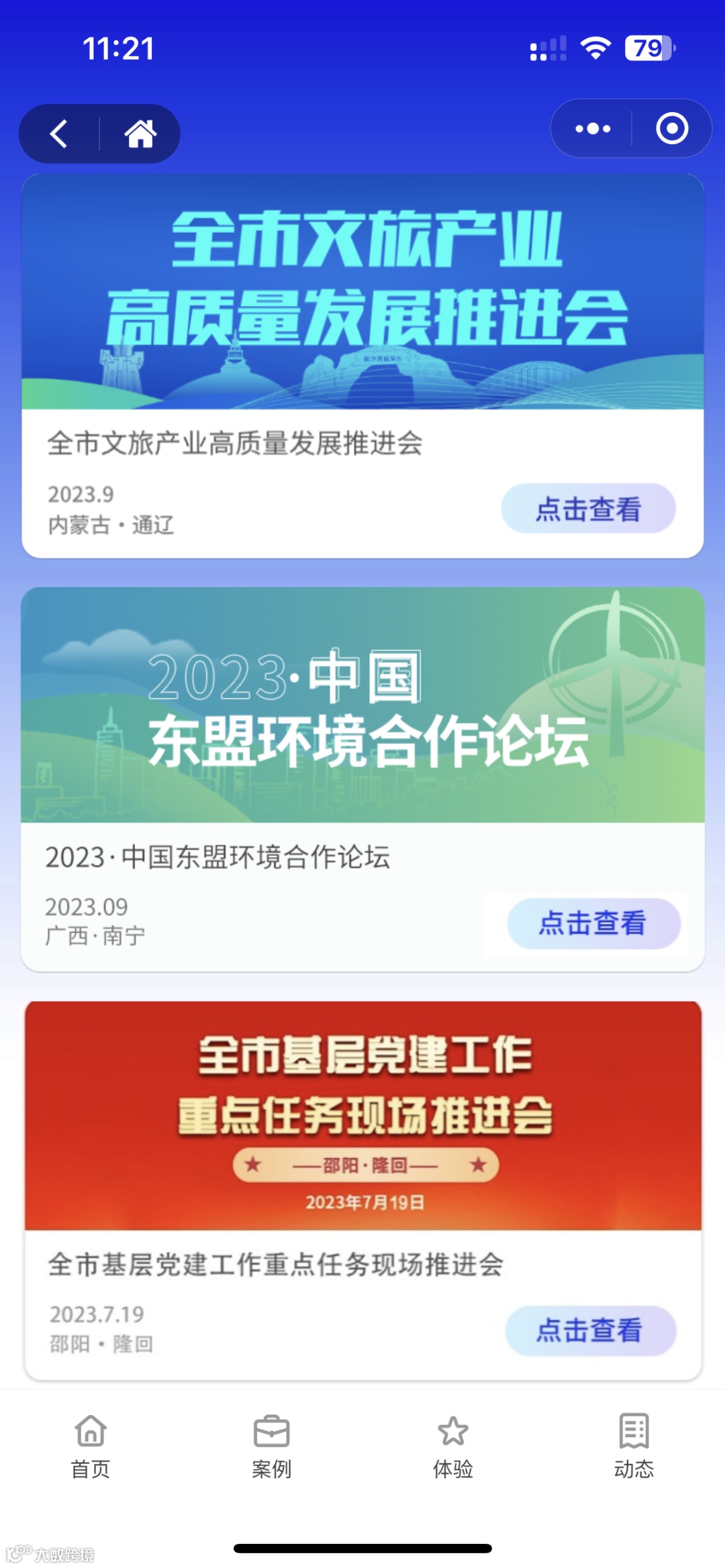Viewport: 725px width, 1568px height.
Task: Return to the mini program home
Action: [140, 134]
